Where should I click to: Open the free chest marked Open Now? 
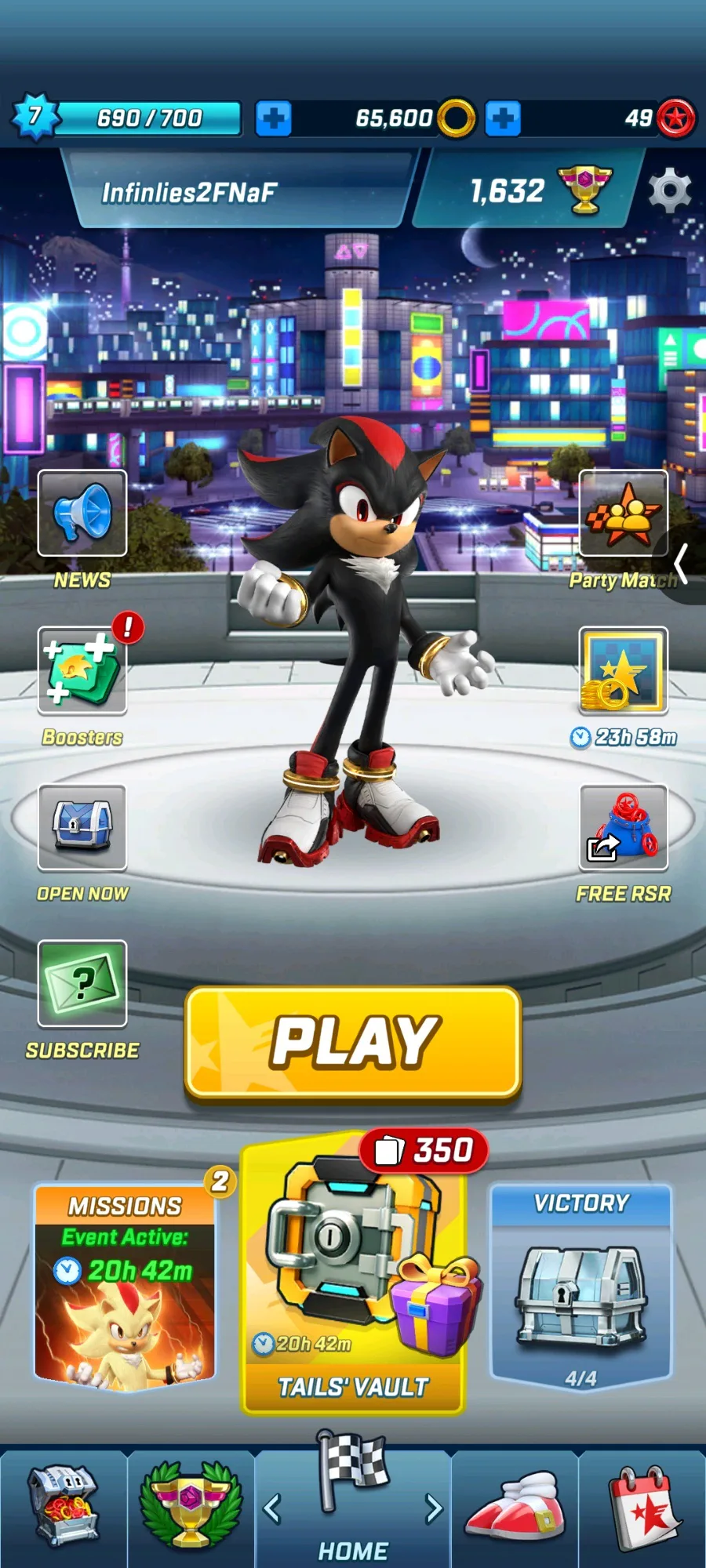tap(82, 827)
